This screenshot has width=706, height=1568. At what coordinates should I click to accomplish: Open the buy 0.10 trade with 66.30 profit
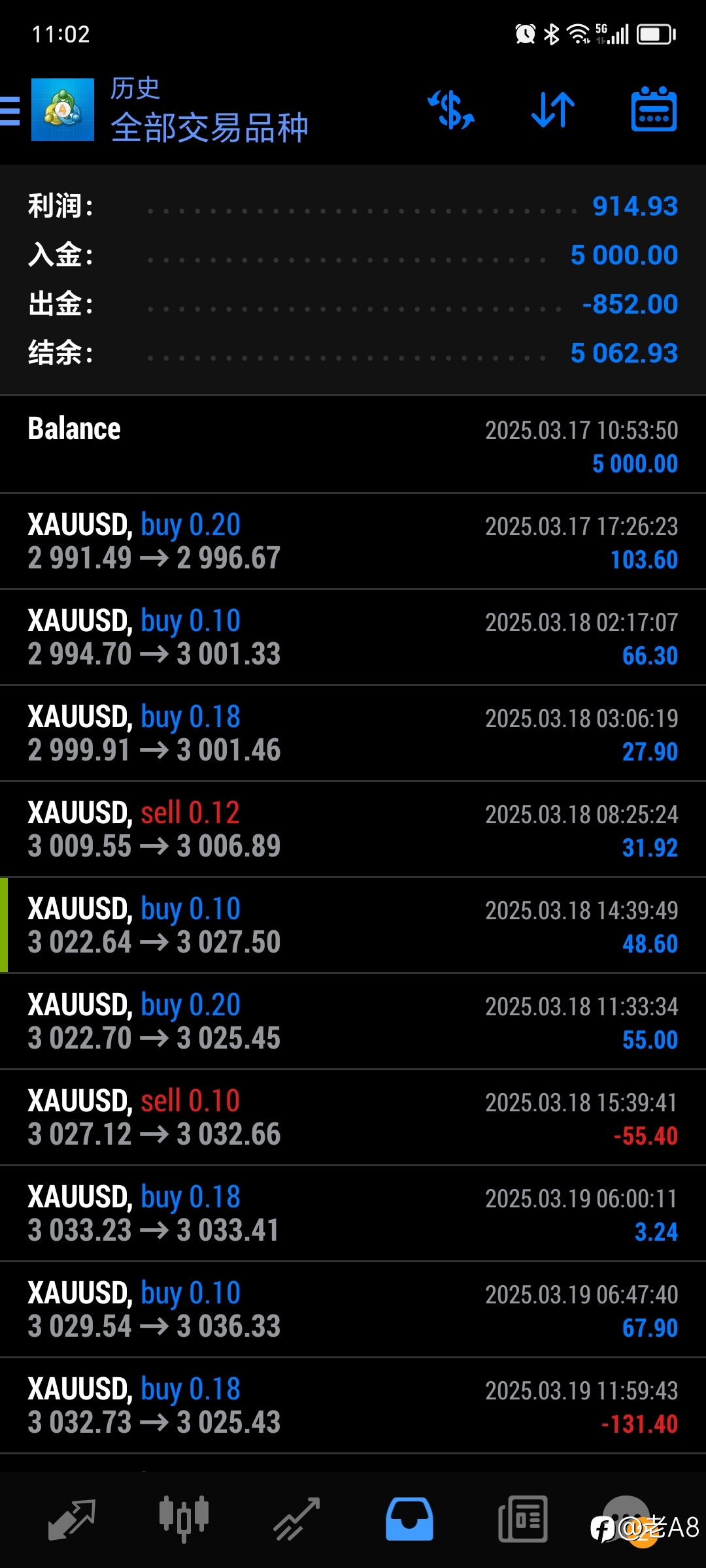(353, 638)
